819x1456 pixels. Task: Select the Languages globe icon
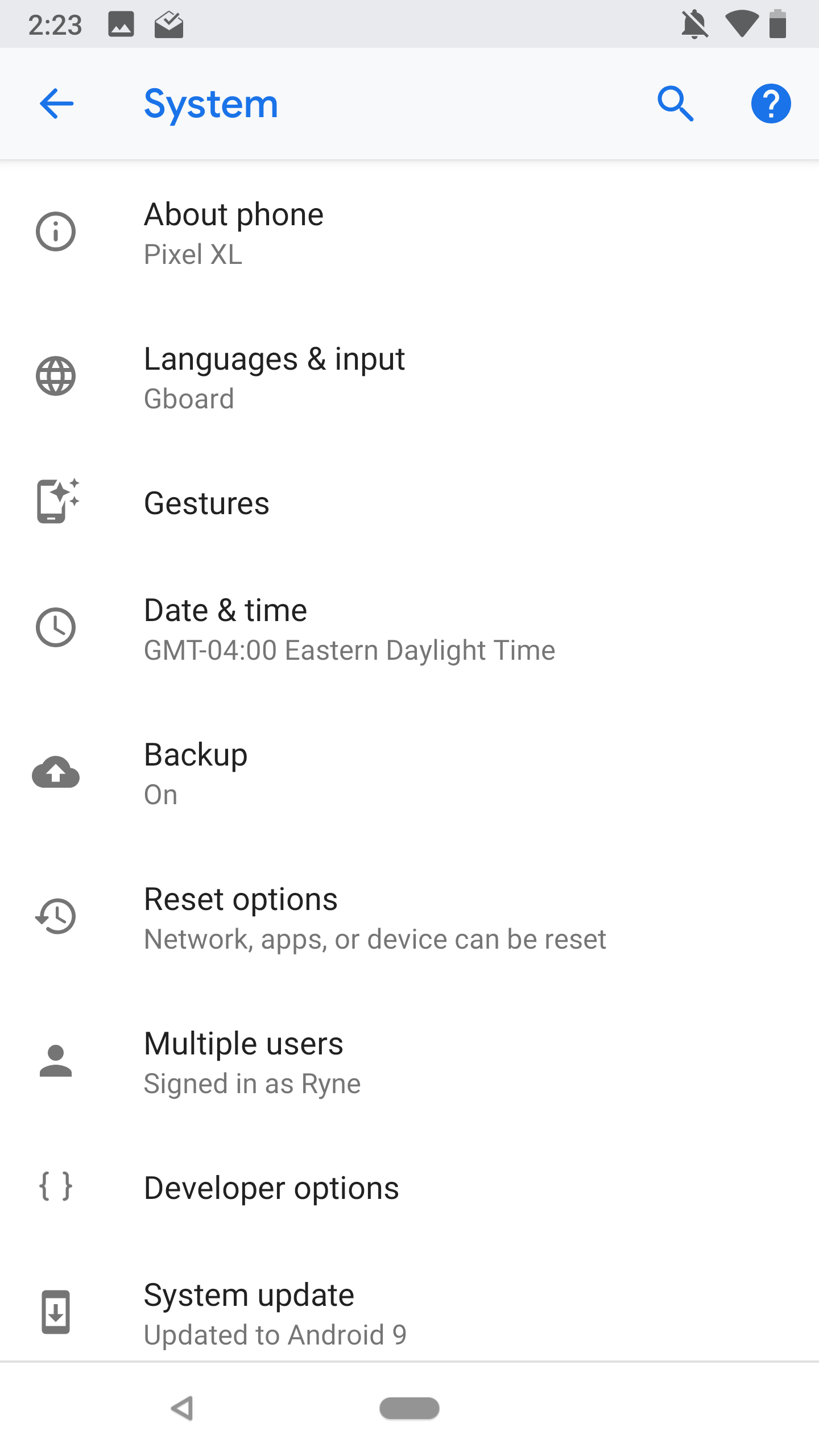coord(55,375)
